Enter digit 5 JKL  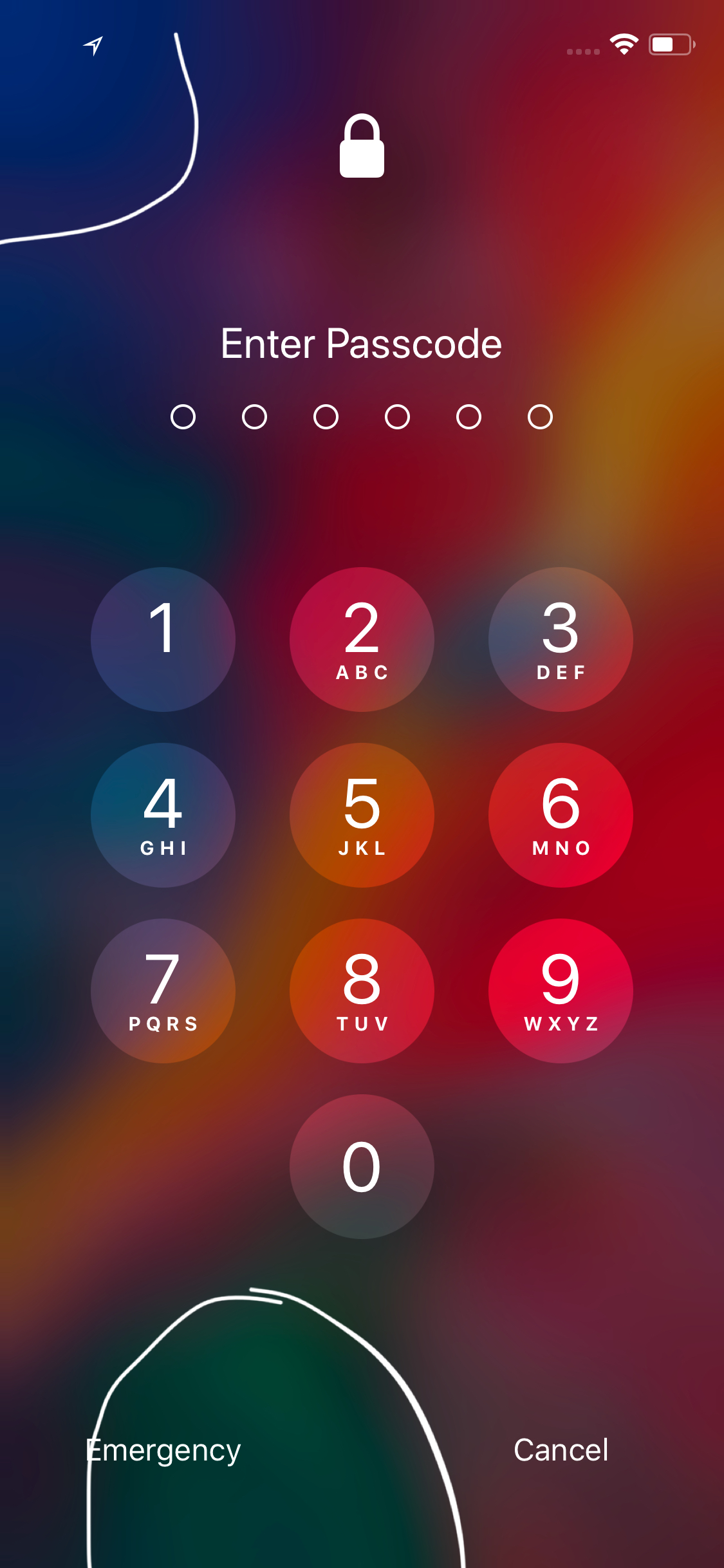(x=362, y=815)
